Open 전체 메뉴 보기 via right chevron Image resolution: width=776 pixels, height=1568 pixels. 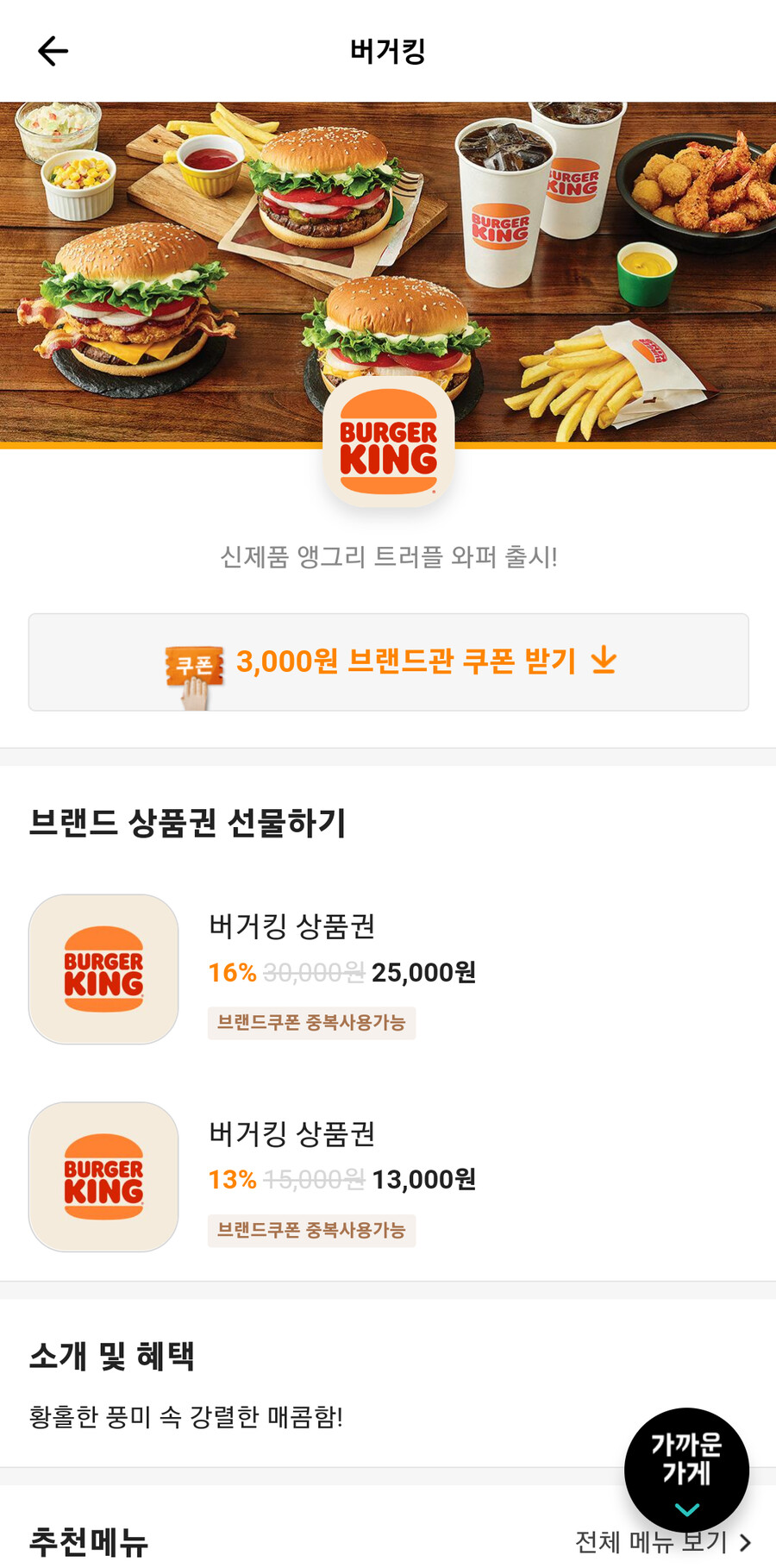click(747, 1543)
